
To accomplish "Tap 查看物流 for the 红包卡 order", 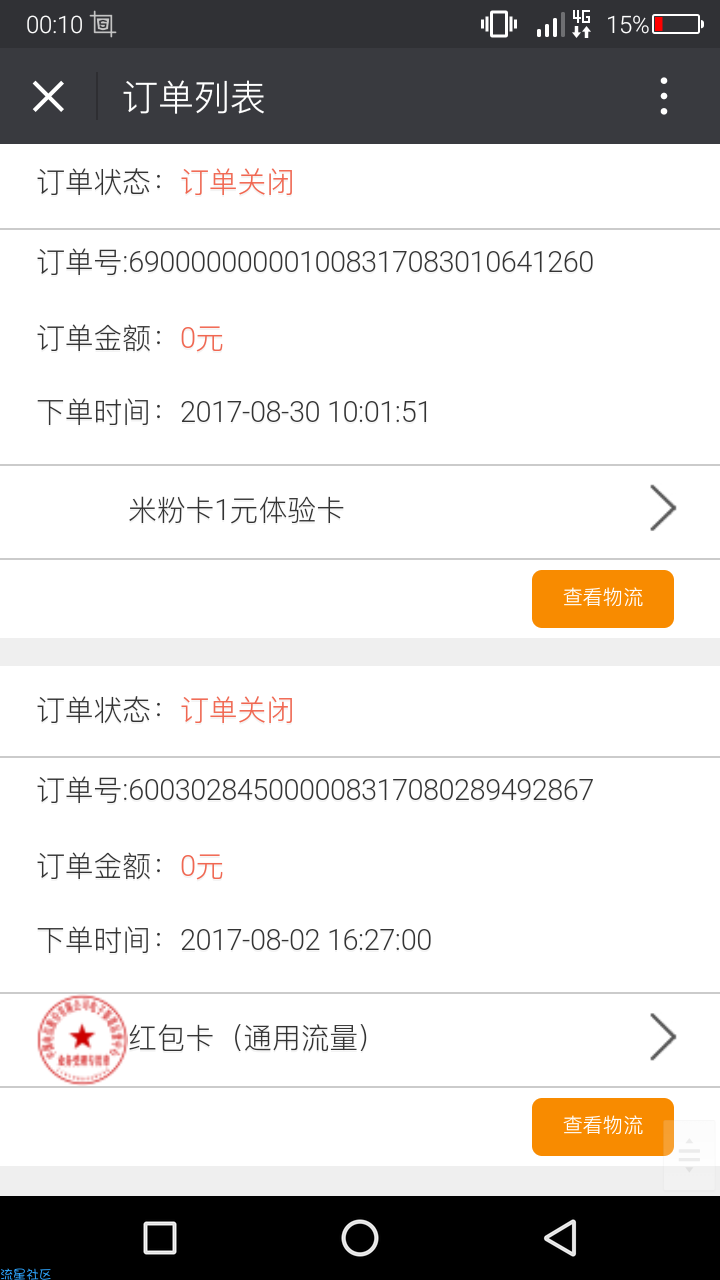I will tap(602, 1126).
